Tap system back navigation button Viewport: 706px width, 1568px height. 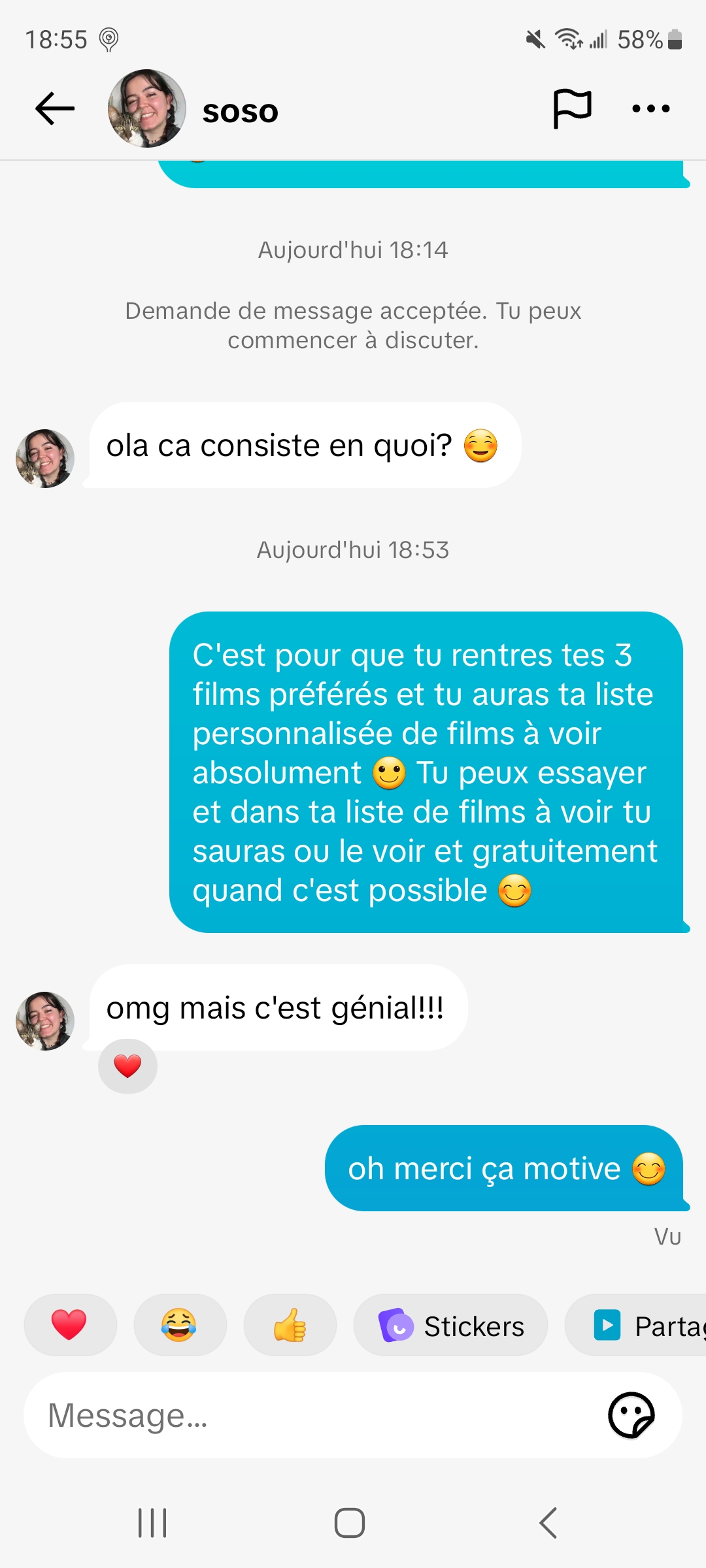click(548, 1523)
